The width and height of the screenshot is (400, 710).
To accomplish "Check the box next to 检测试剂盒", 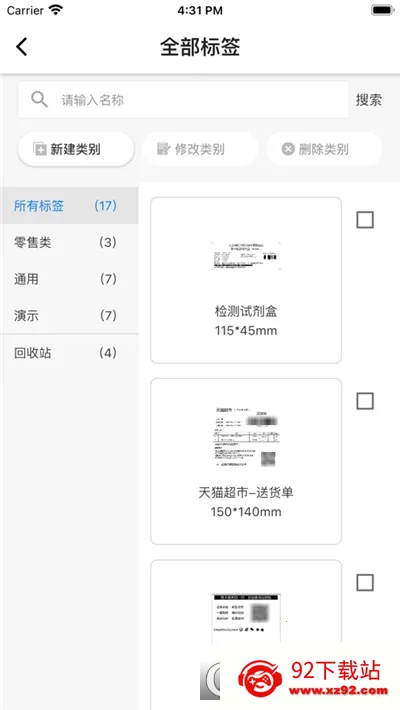I will coord(365,220).
